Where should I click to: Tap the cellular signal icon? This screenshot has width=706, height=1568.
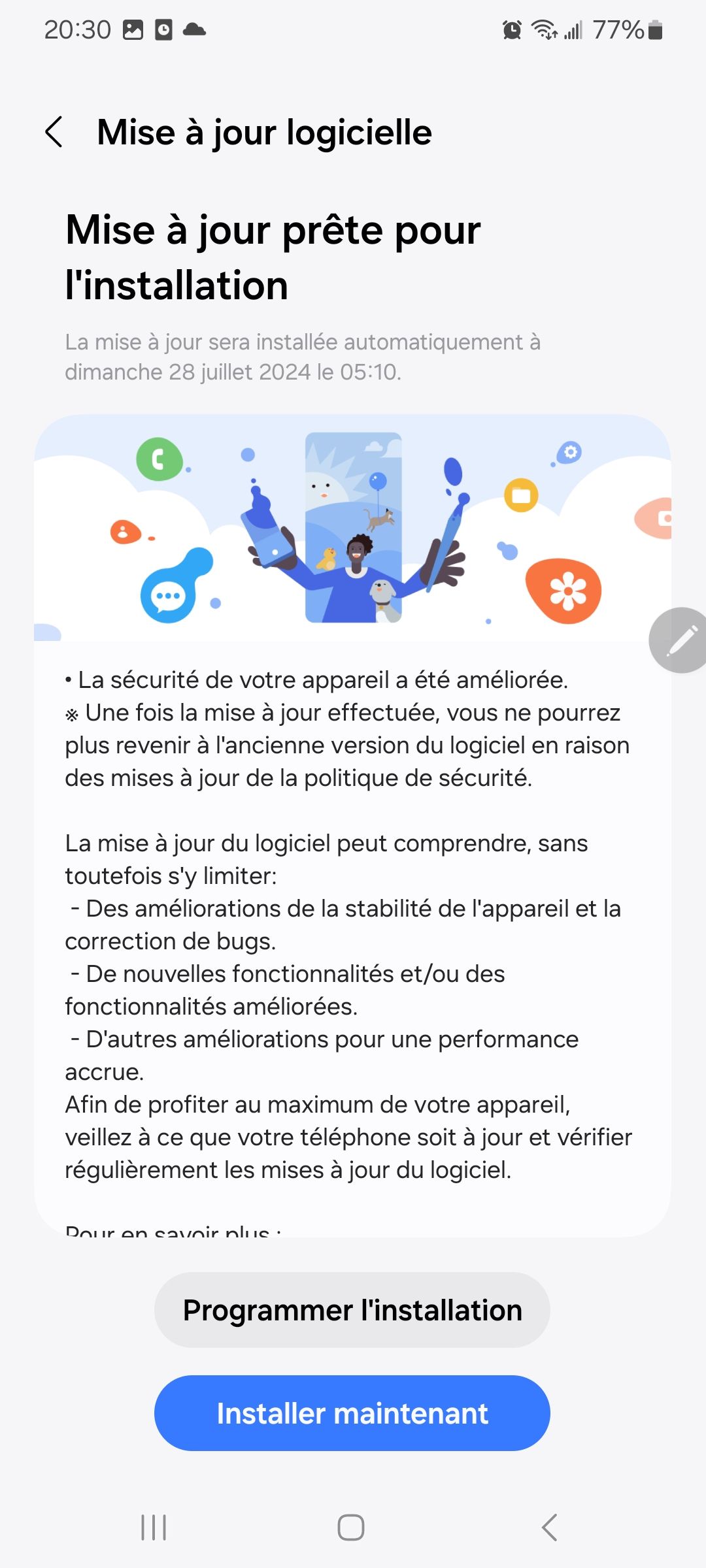pos(573,29)
